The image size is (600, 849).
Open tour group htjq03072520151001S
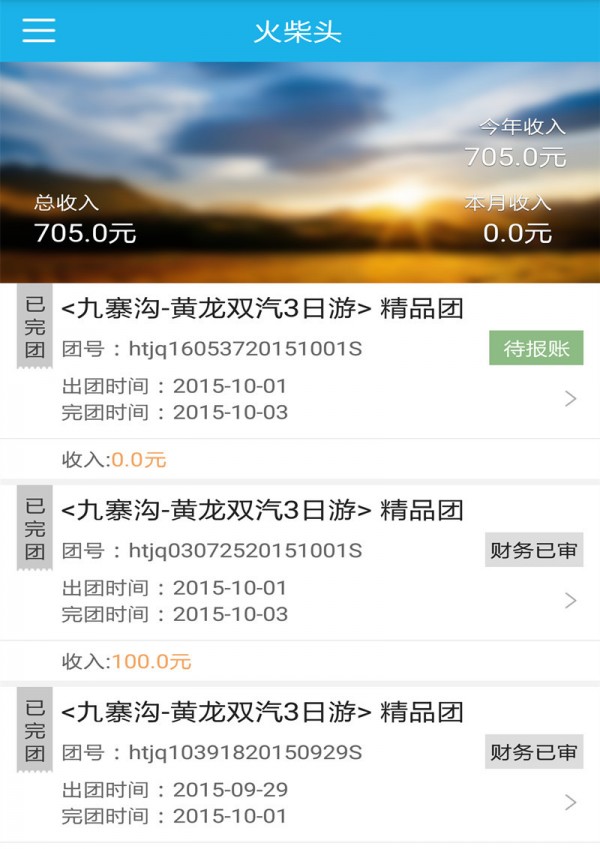300,562
